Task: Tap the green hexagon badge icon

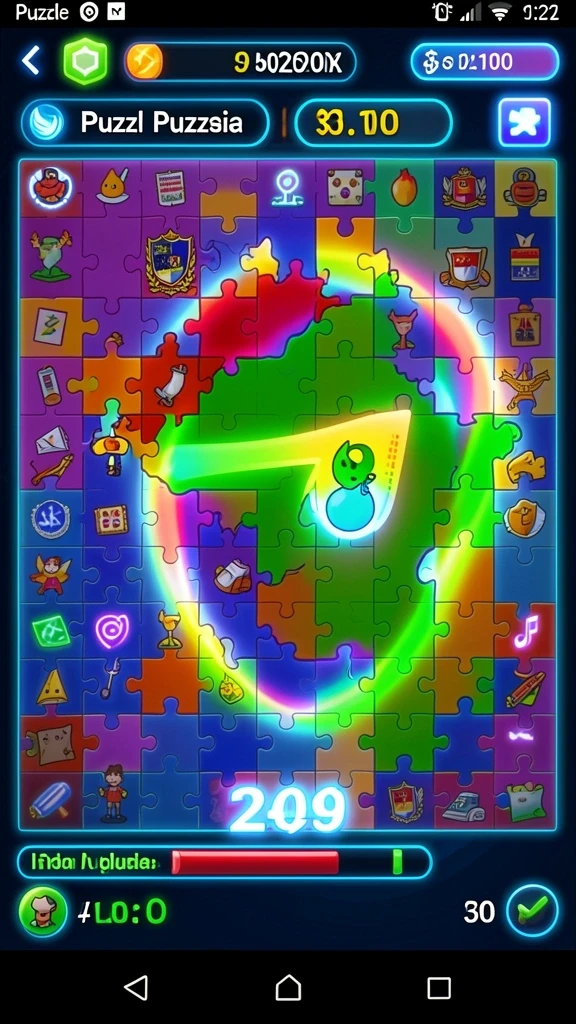Action: (x=85, y=61)
